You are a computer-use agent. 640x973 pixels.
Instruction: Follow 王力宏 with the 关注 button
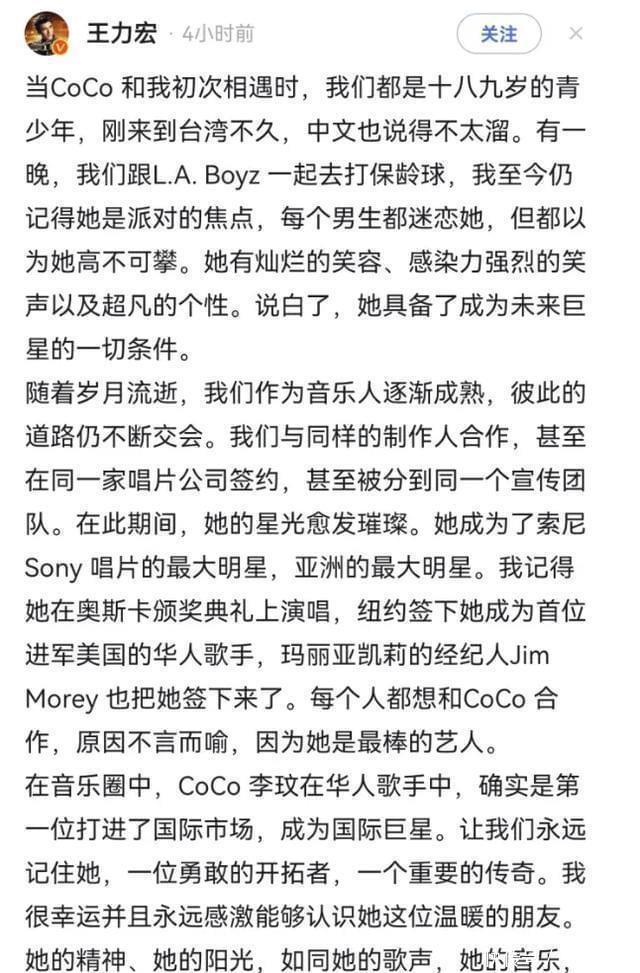[x=498, y=33]
